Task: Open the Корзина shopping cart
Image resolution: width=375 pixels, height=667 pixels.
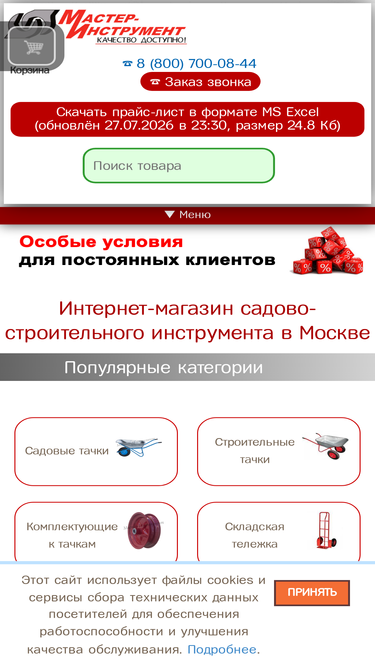Action: pos(32,48)
